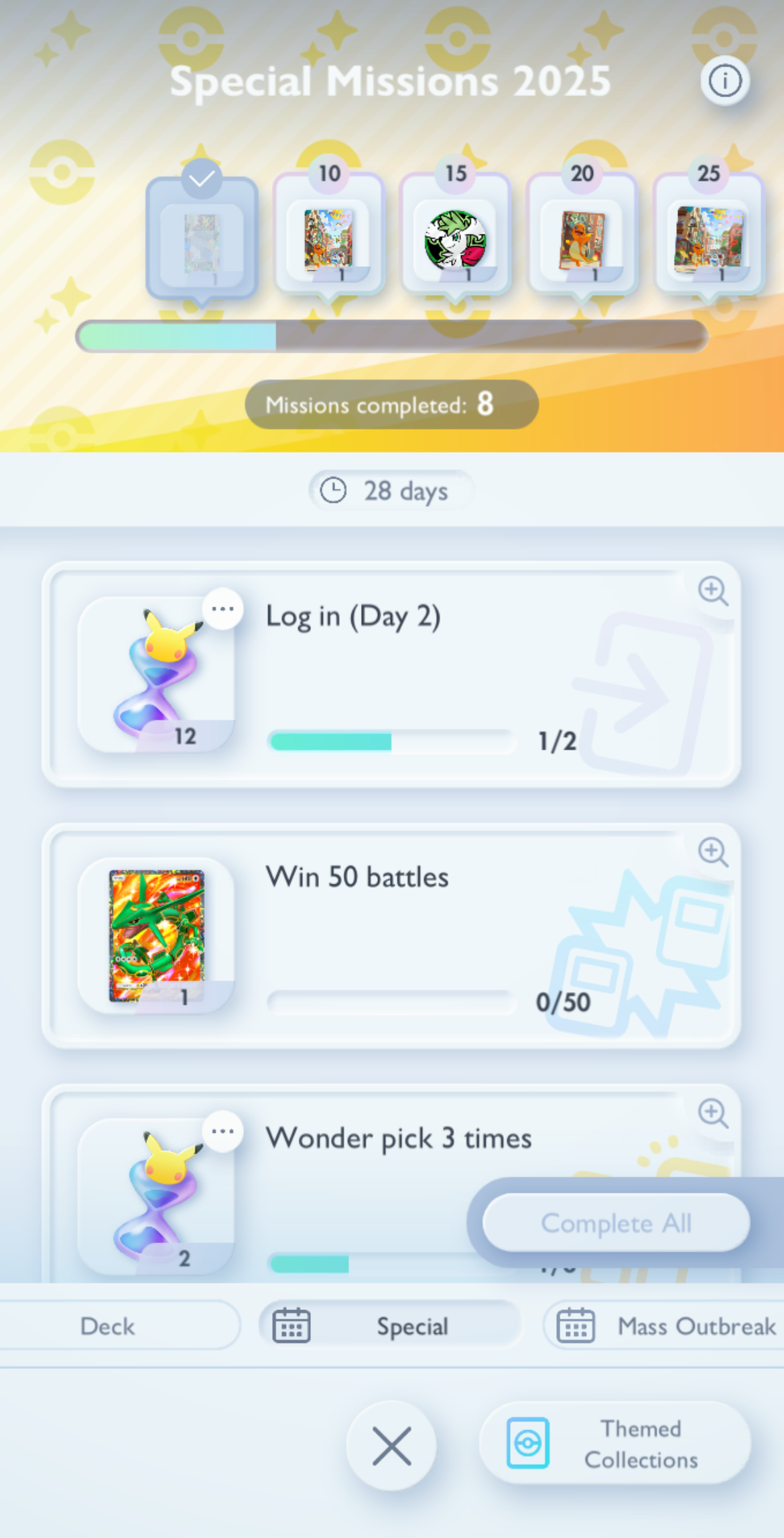
Task: Switch to the Mass Outbreak tab
Action: tap(663, 1326)
